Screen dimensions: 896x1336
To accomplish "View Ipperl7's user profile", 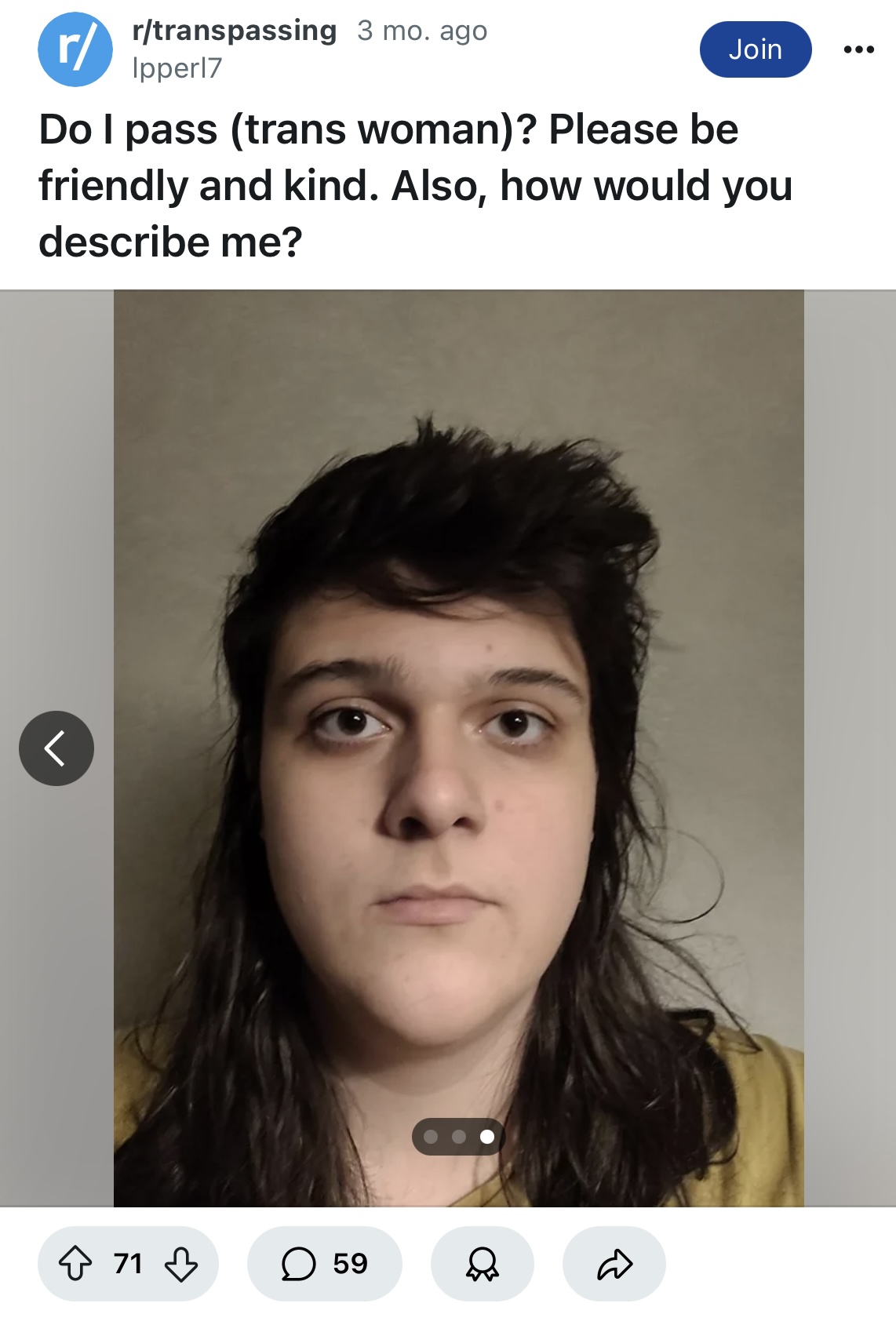I will click(x=177, y=69).
